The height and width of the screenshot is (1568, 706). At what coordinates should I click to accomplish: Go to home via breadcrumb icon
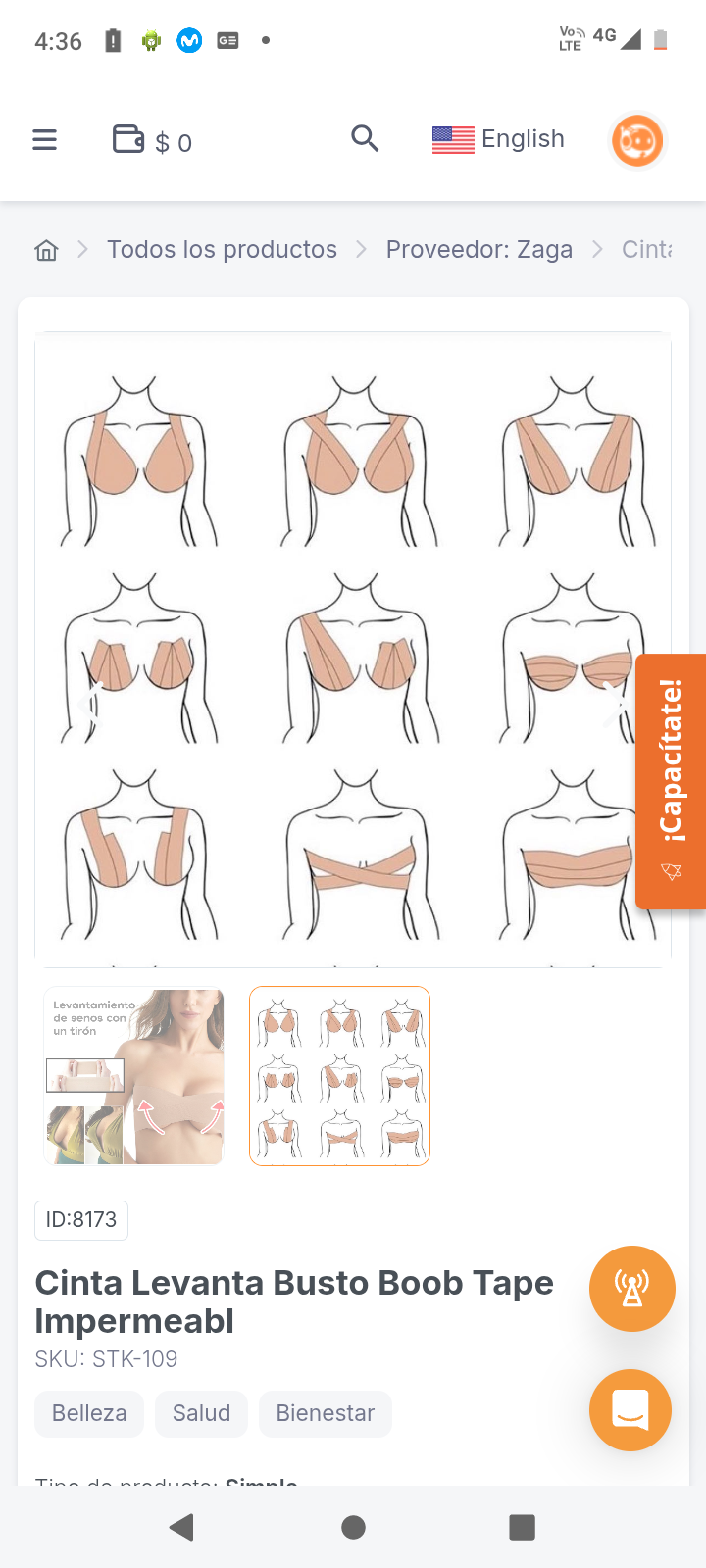[x=46, y=250]
